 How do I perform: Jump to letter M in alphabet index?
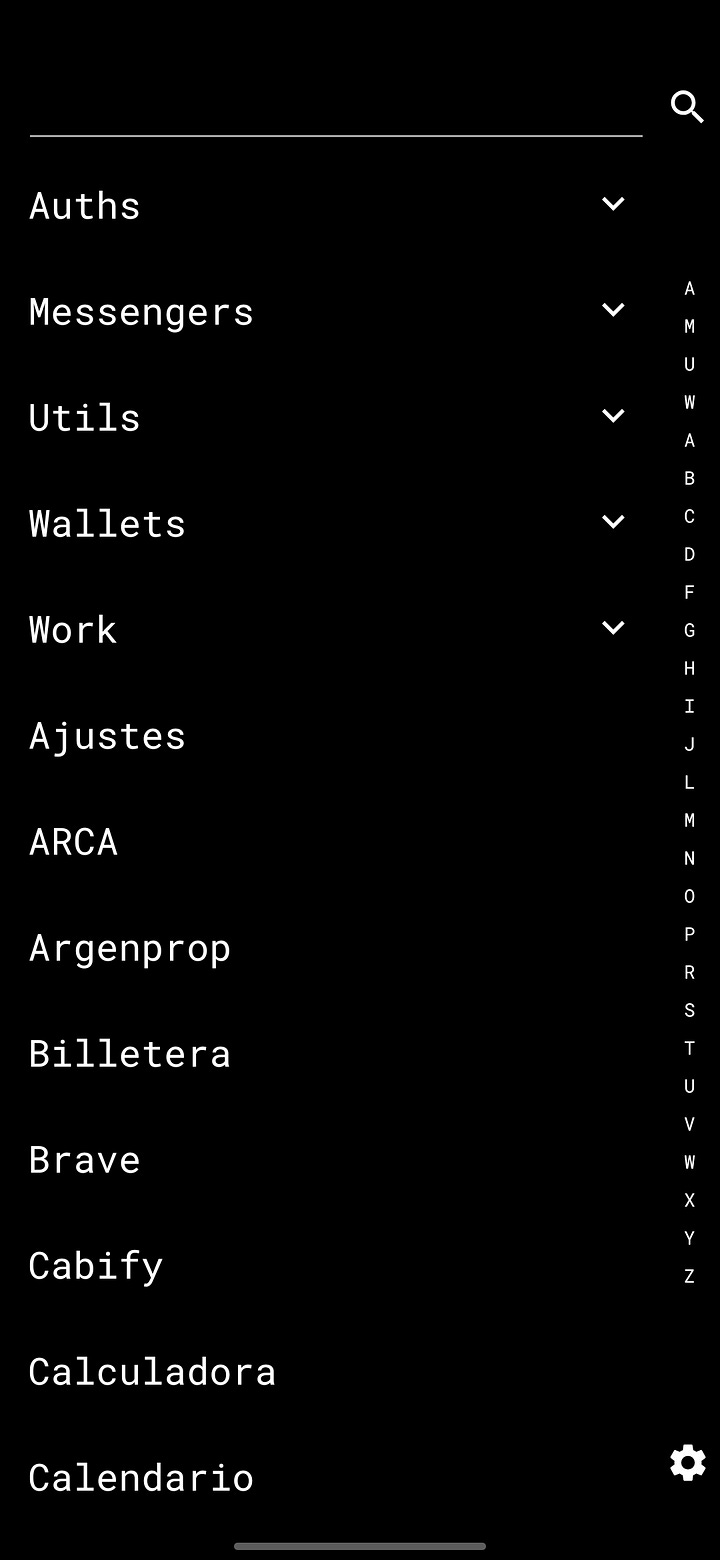click(689, 820)
